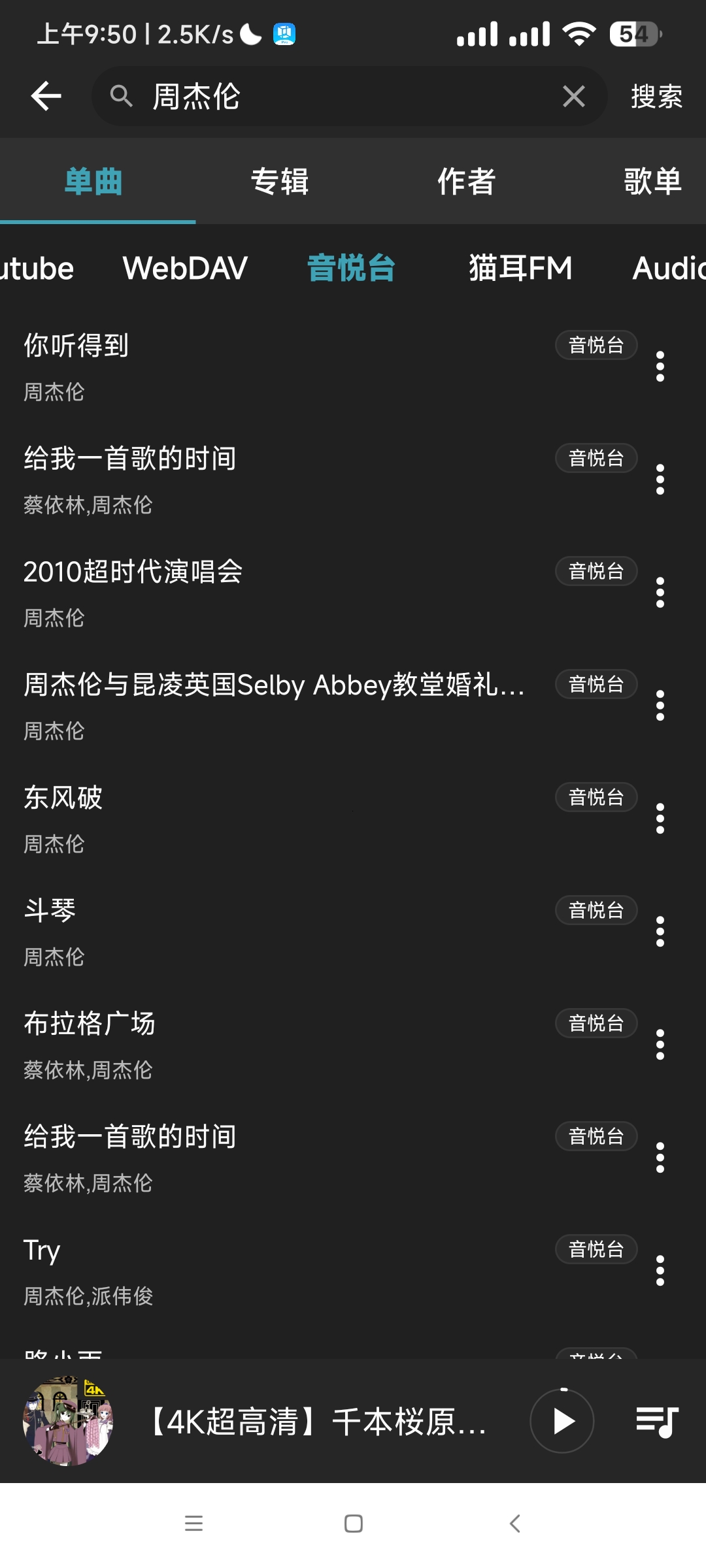Play the song 东风破
This screenshot has height=1568, width=706.
click(x=261, y=818)
